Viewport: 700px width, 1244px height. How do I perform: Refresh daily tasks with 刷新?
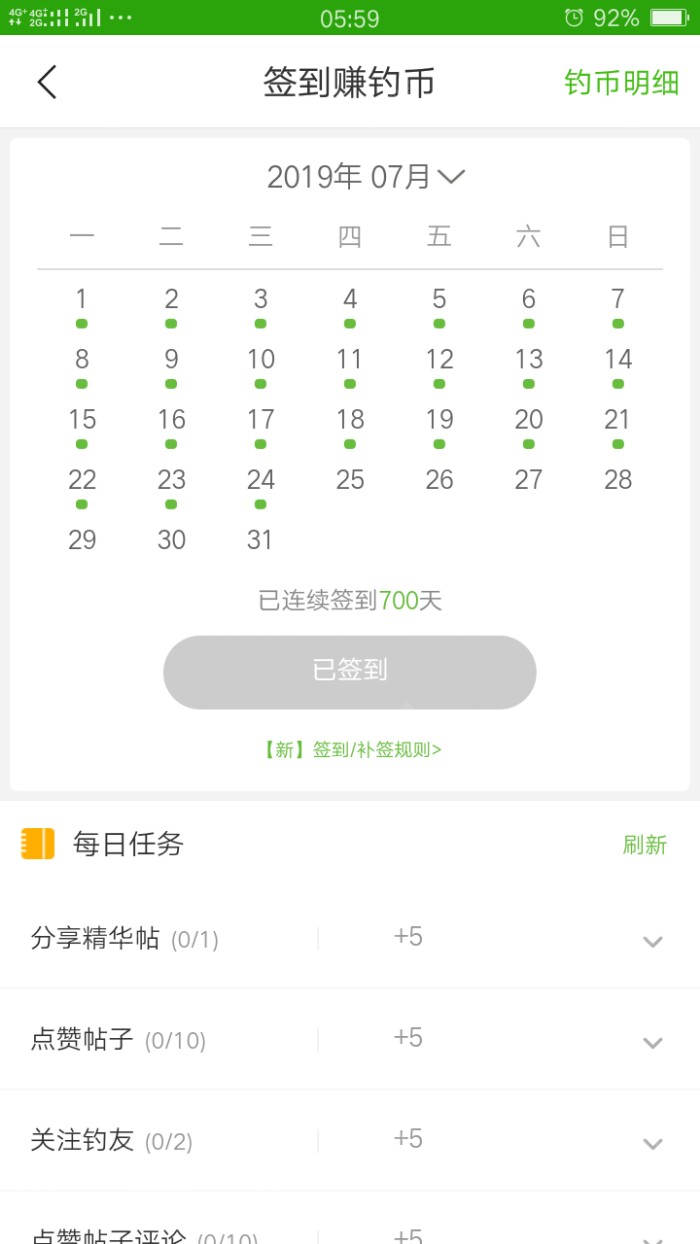(644, 845)
